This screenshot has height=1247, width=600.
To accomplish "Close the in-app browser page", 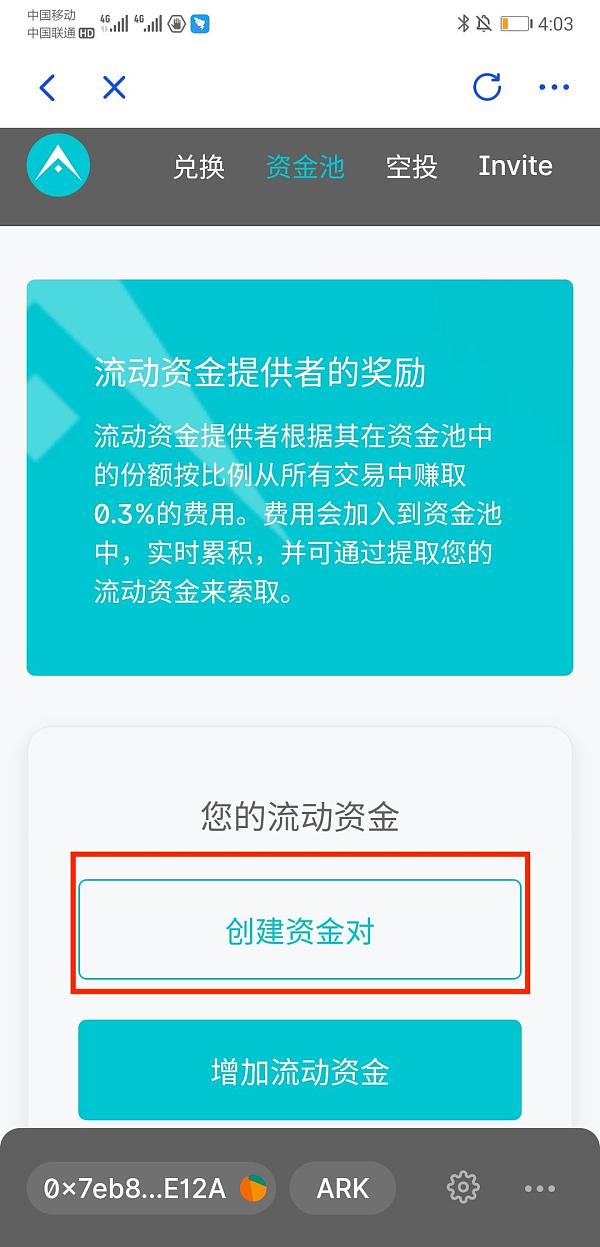I will point(114,88).
